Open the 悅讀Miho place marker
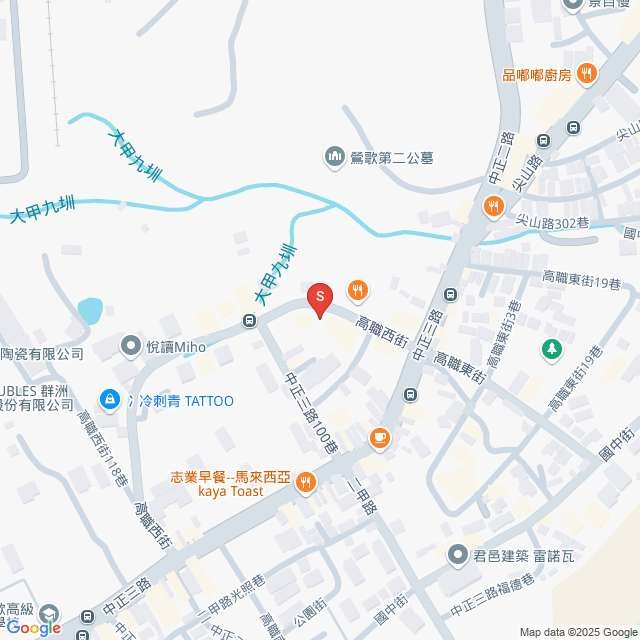 tap(130, 346)
